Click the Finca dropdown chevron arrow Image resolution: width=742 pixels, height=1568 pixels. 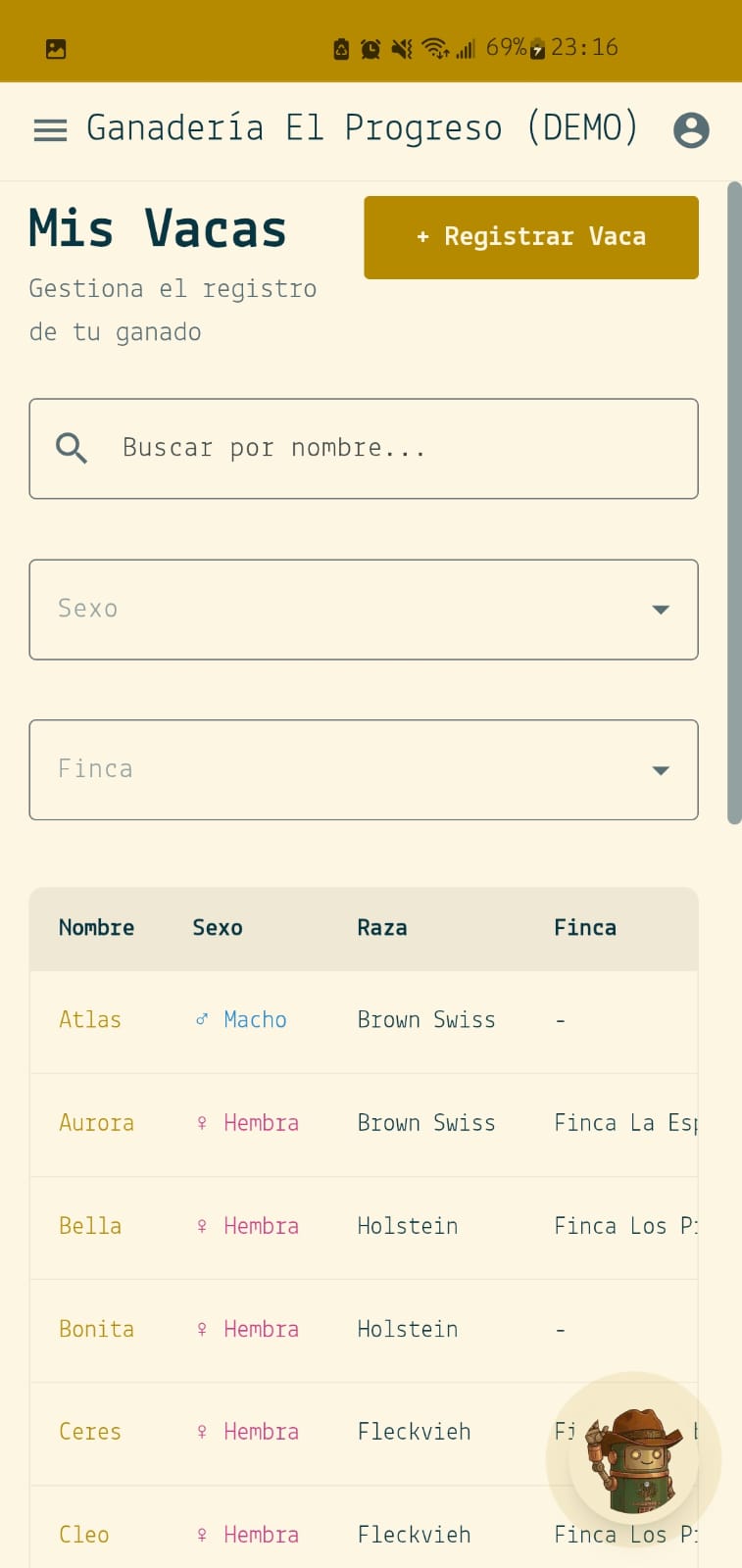click(661, 770)
